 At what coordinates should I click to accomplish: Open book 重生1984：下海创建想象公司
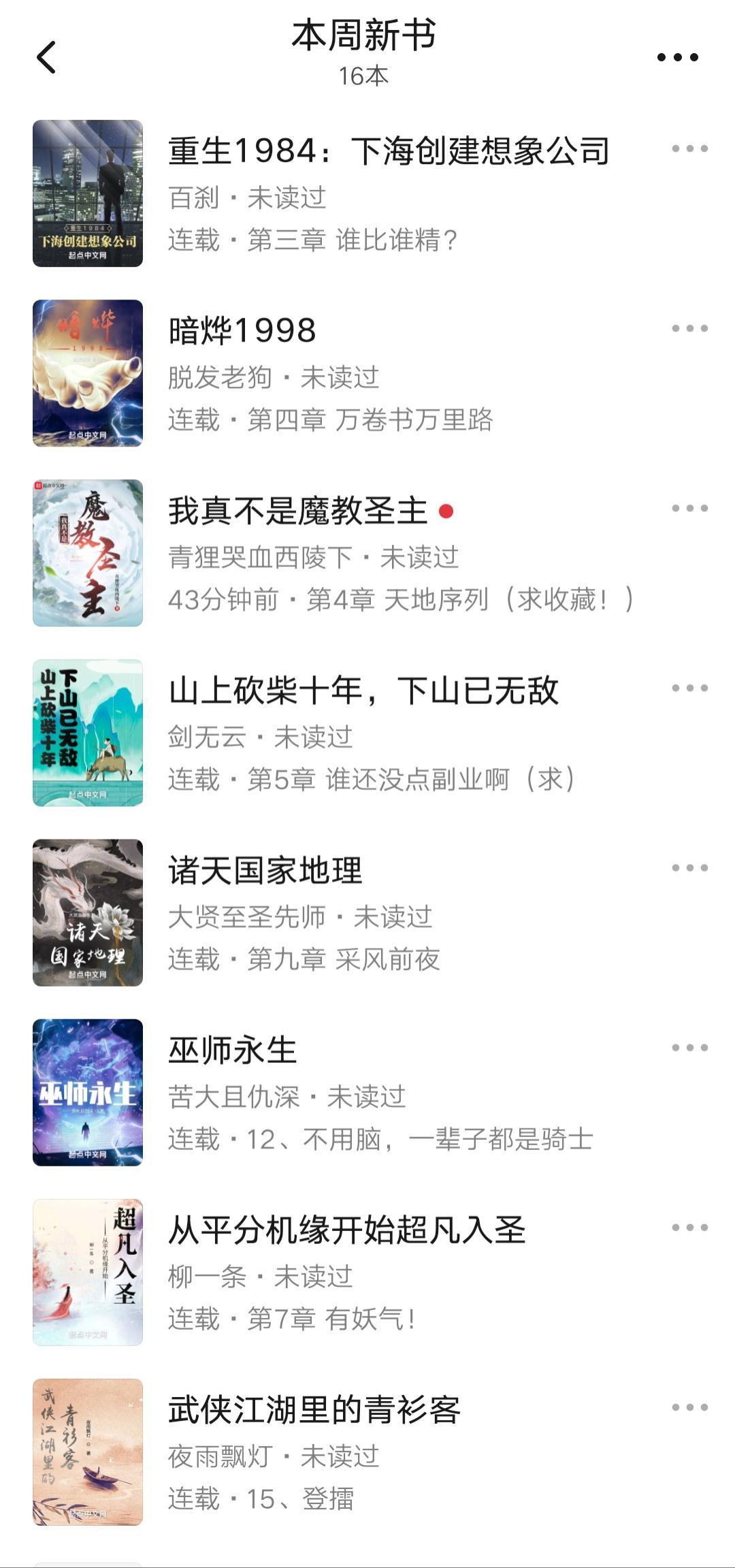pyautogui.click(x=388, y=151)
